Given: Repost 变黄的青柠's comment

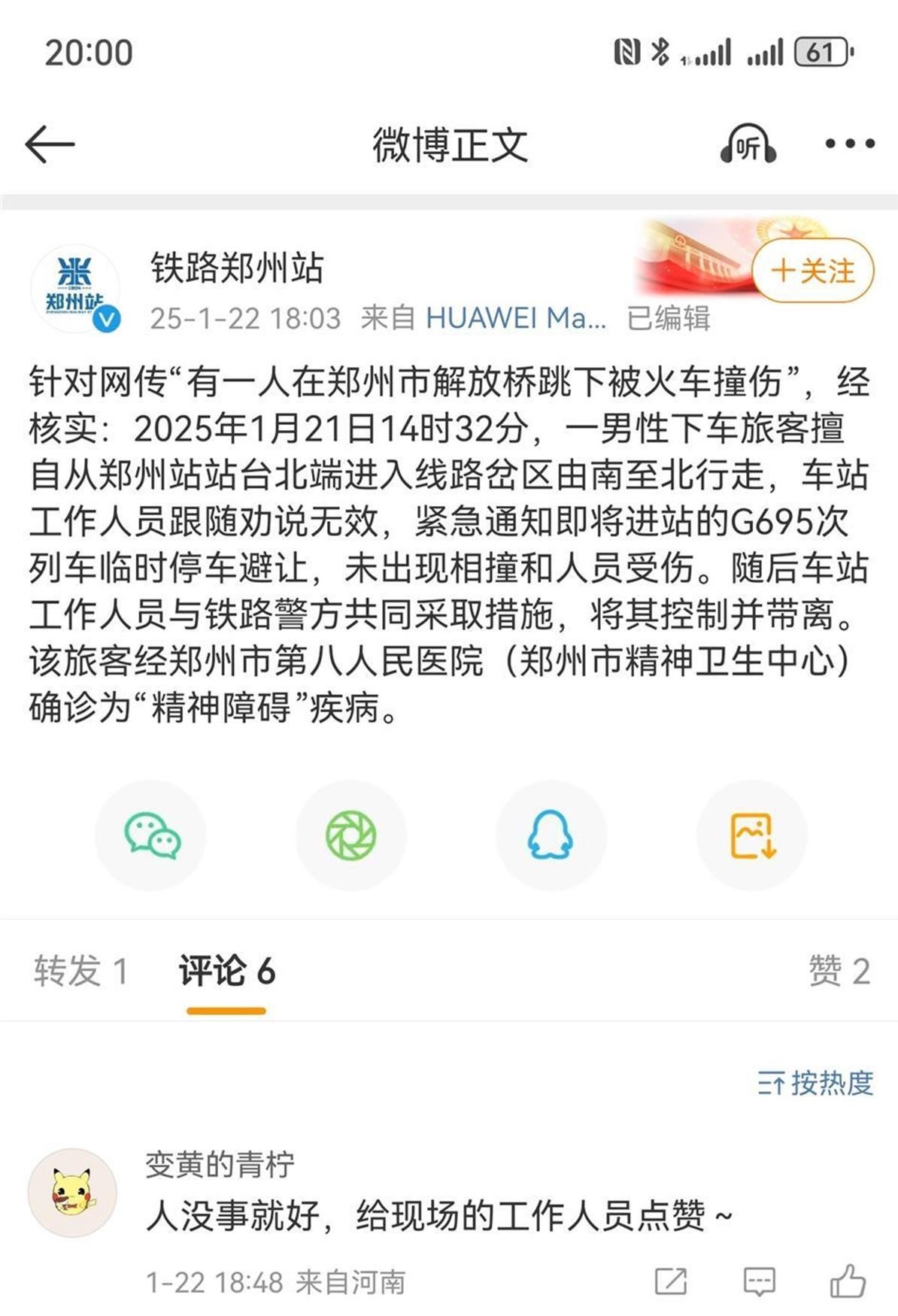Looking at the screenshot, I should tap(670, 1281).
